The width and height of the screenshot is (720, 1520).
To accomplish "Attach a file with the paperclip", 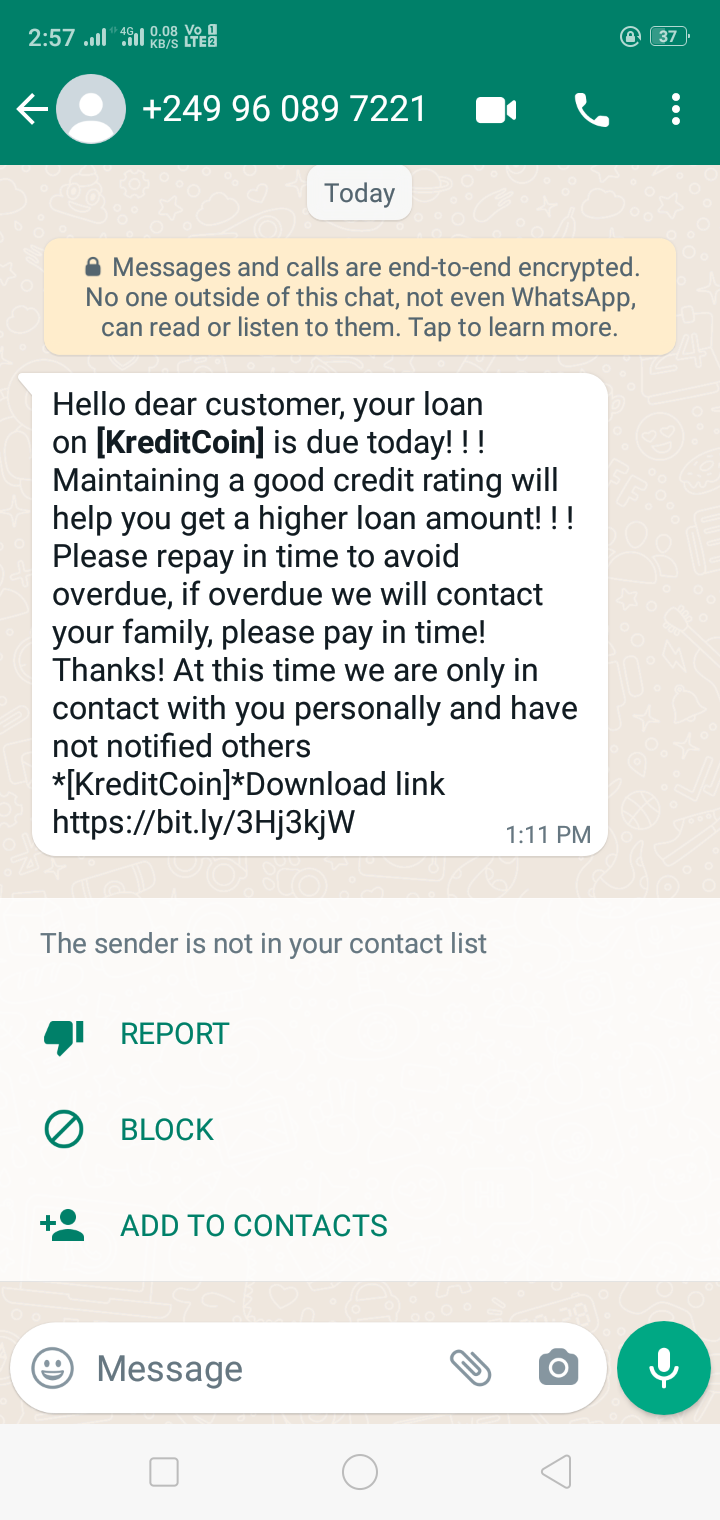I will click(470, 1368).
